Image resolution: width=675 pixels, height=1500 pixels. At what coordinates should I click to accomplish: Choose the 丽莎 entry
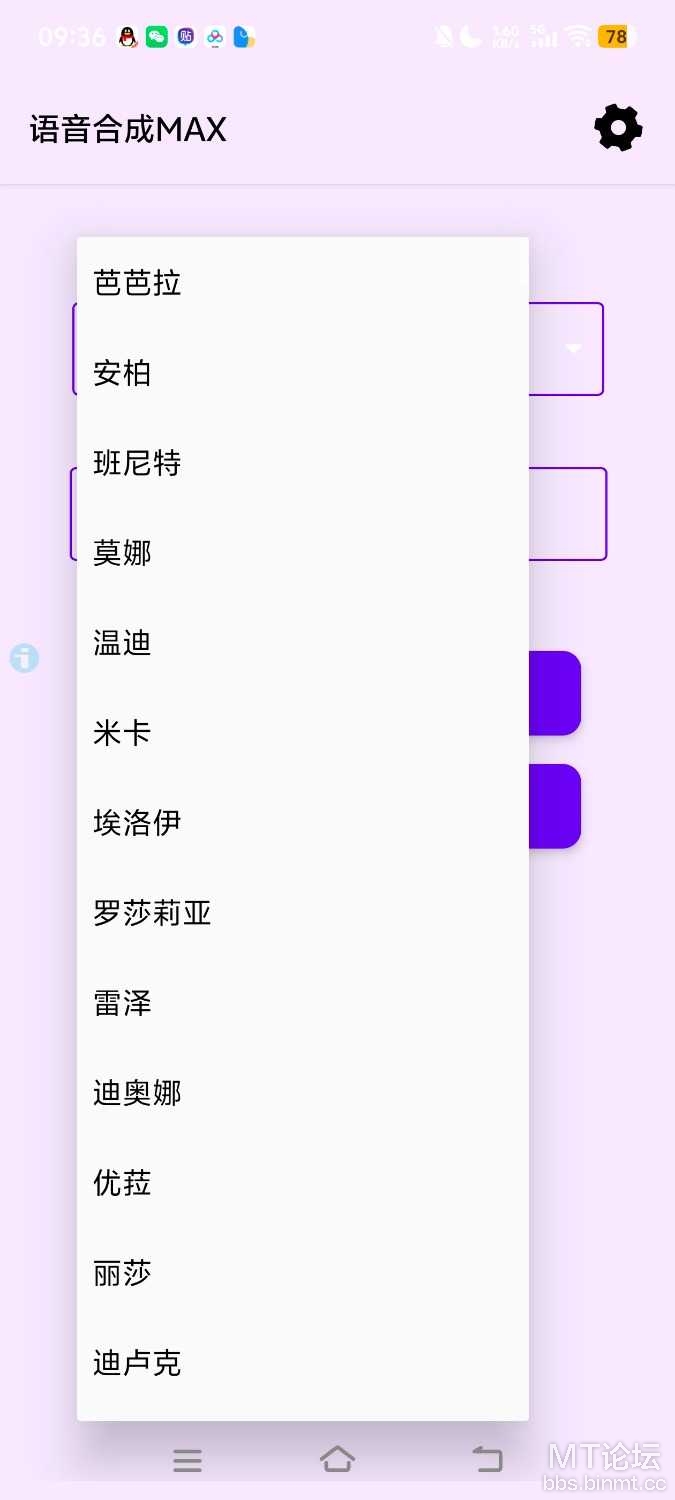point(303,1273)
